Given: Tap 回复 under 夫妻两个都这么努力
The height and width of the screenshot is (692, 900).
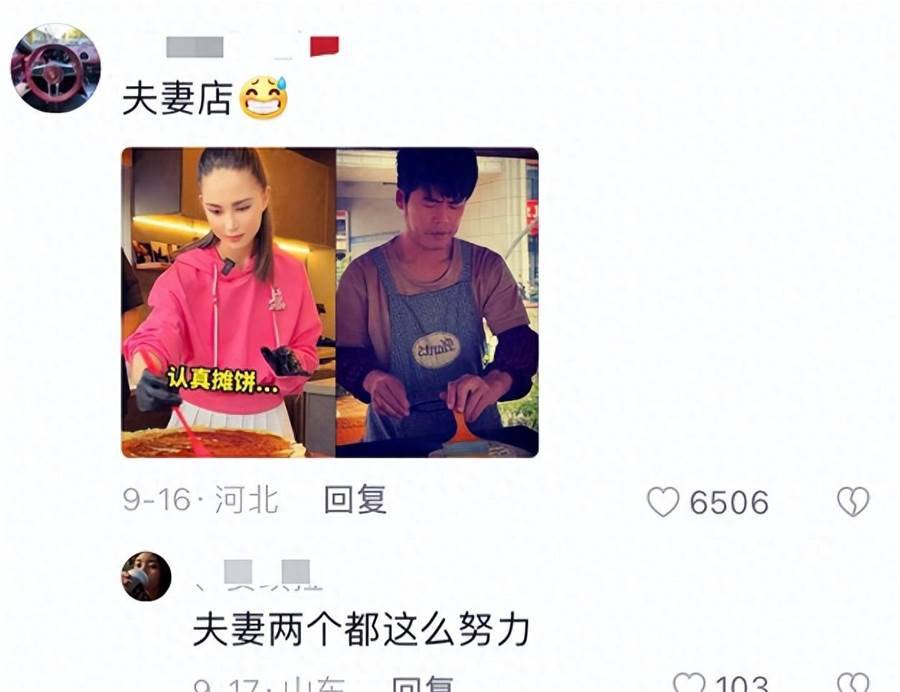Looking at the screenshot, I should point(423,686).
